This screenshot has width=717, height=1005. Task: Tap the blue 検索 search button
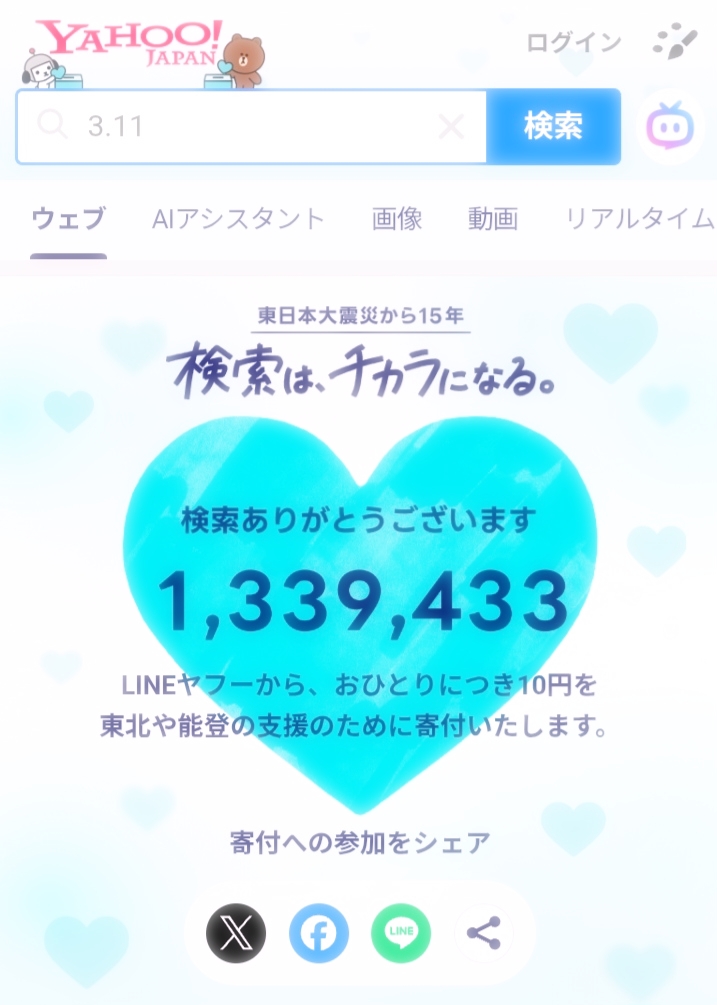pyautogui.click(x=553, y=127)
